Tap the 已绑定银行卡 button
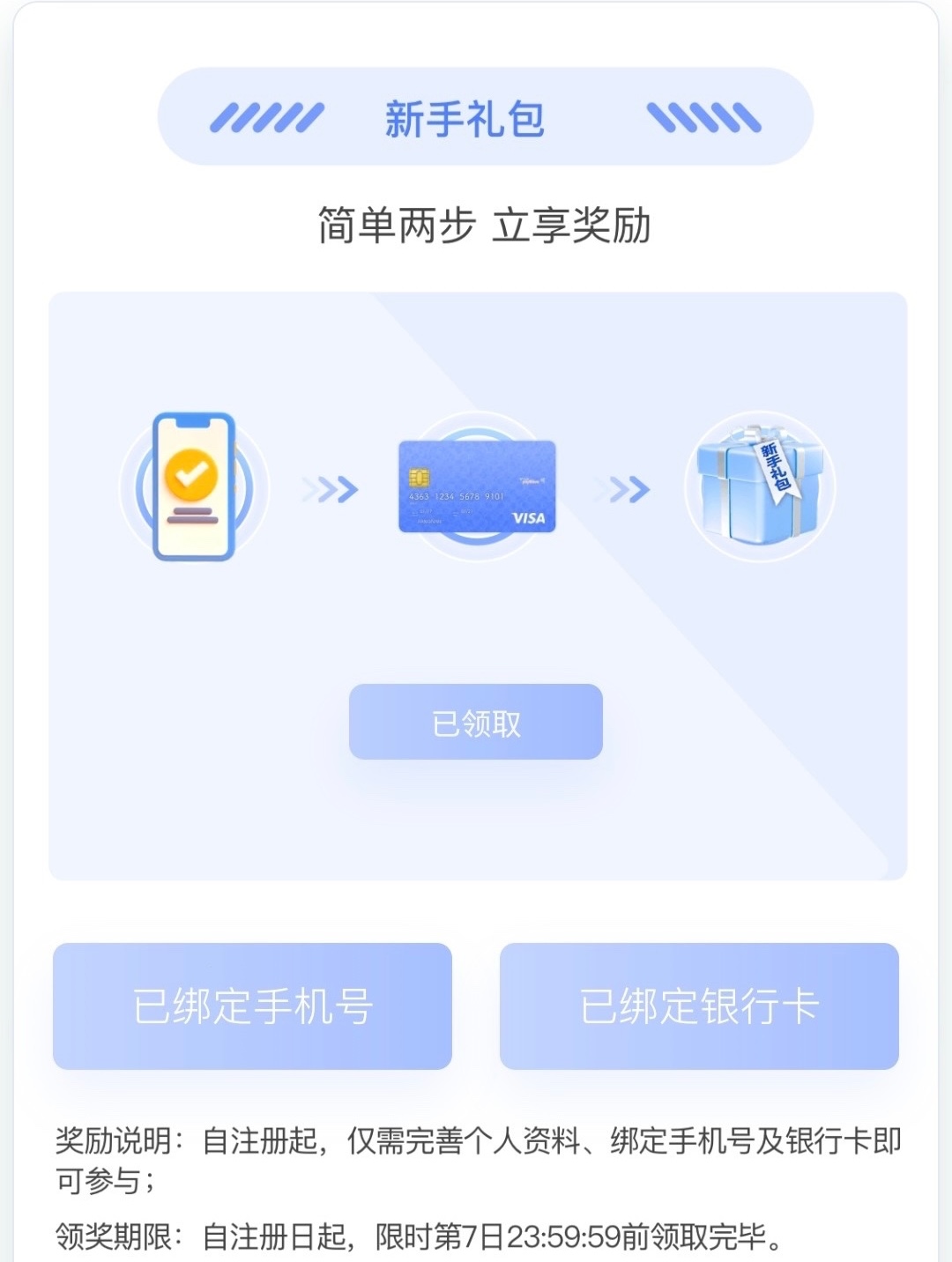The height and width of the screenshot is (1262, 952). [699, 1006]
